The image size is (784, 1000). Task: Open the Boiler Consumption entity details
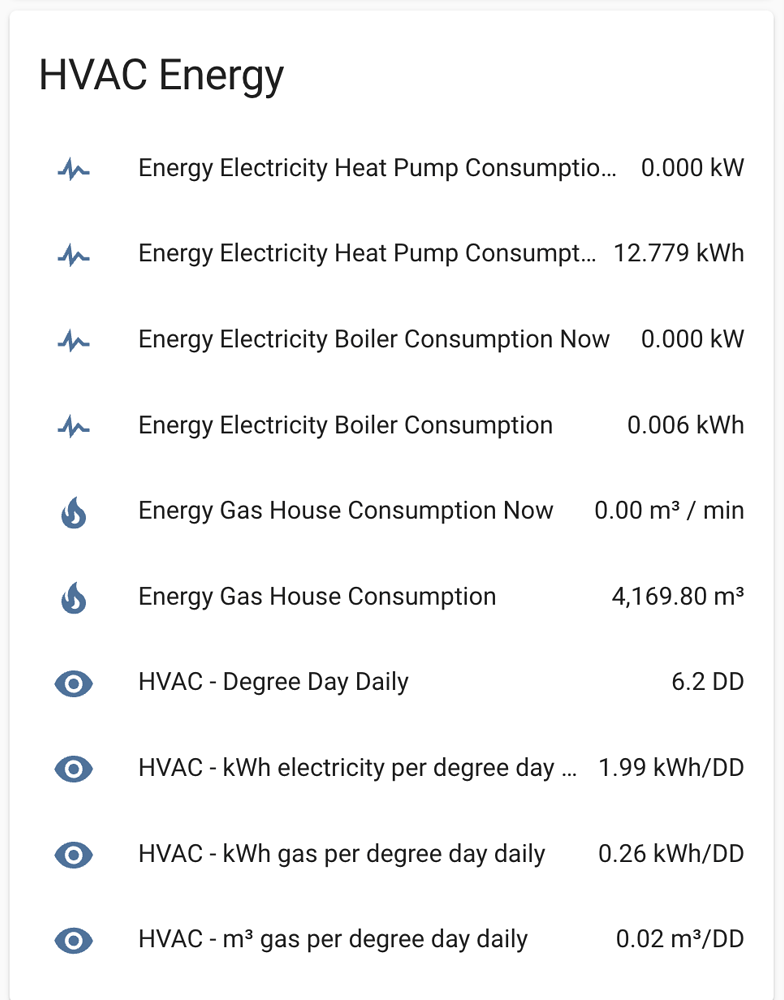click(x=344, y=426)
